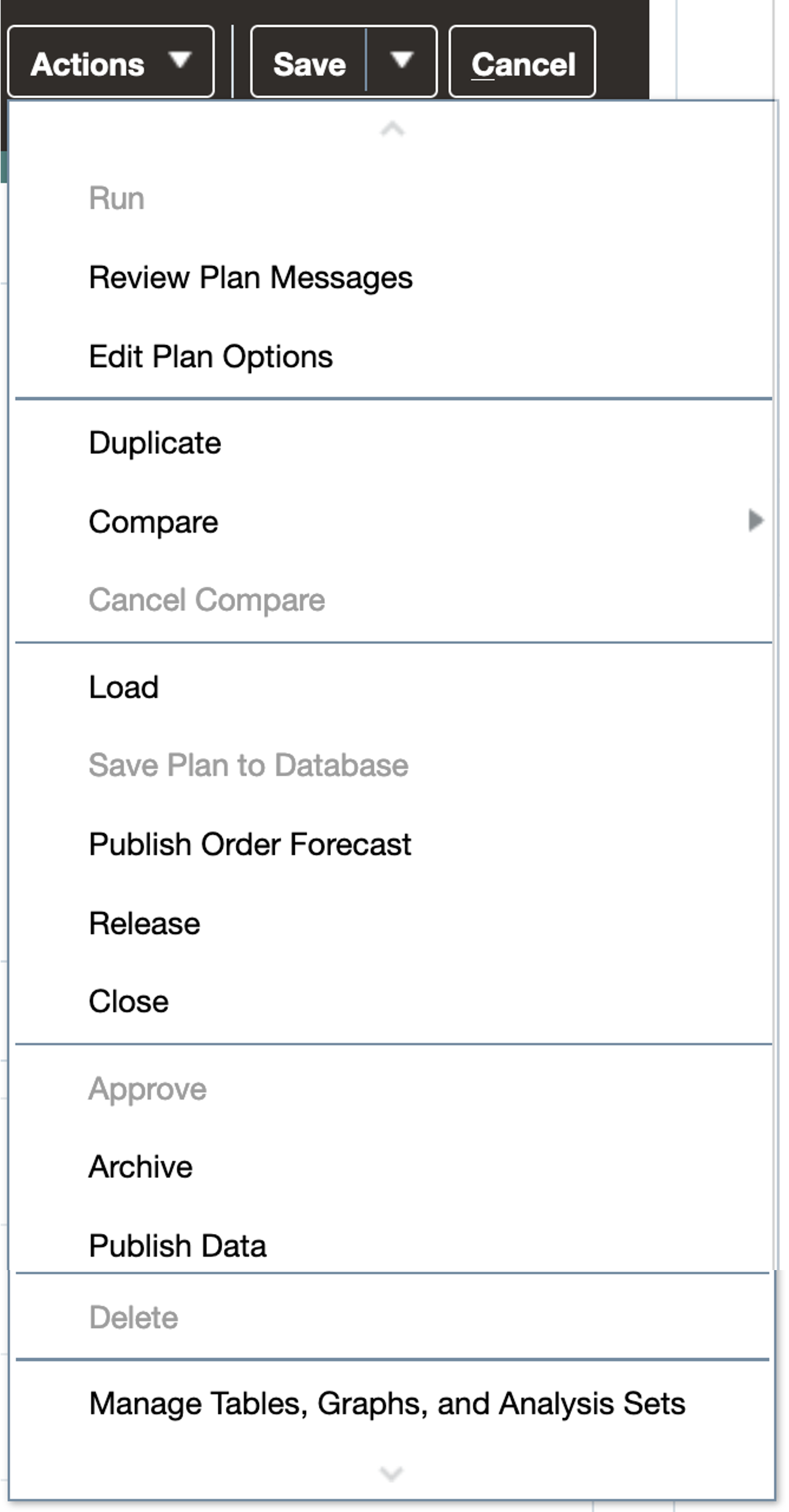The height and width of the screenshot is (1512, 789).
Task: Open Edit Plan Options
Action: pos(211,356)
